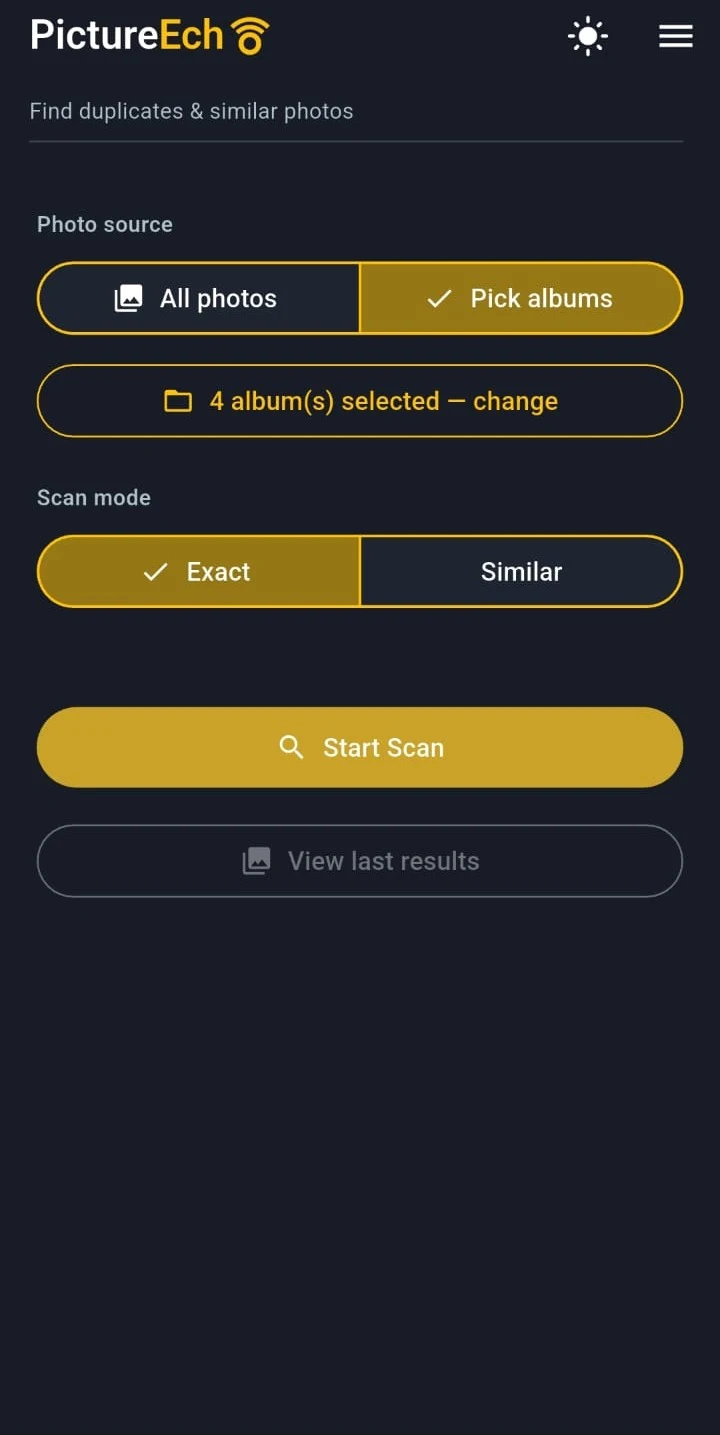Open album picker via change button
The height and width of the screenshot is (1435, 720).
(x=360, y=400)
